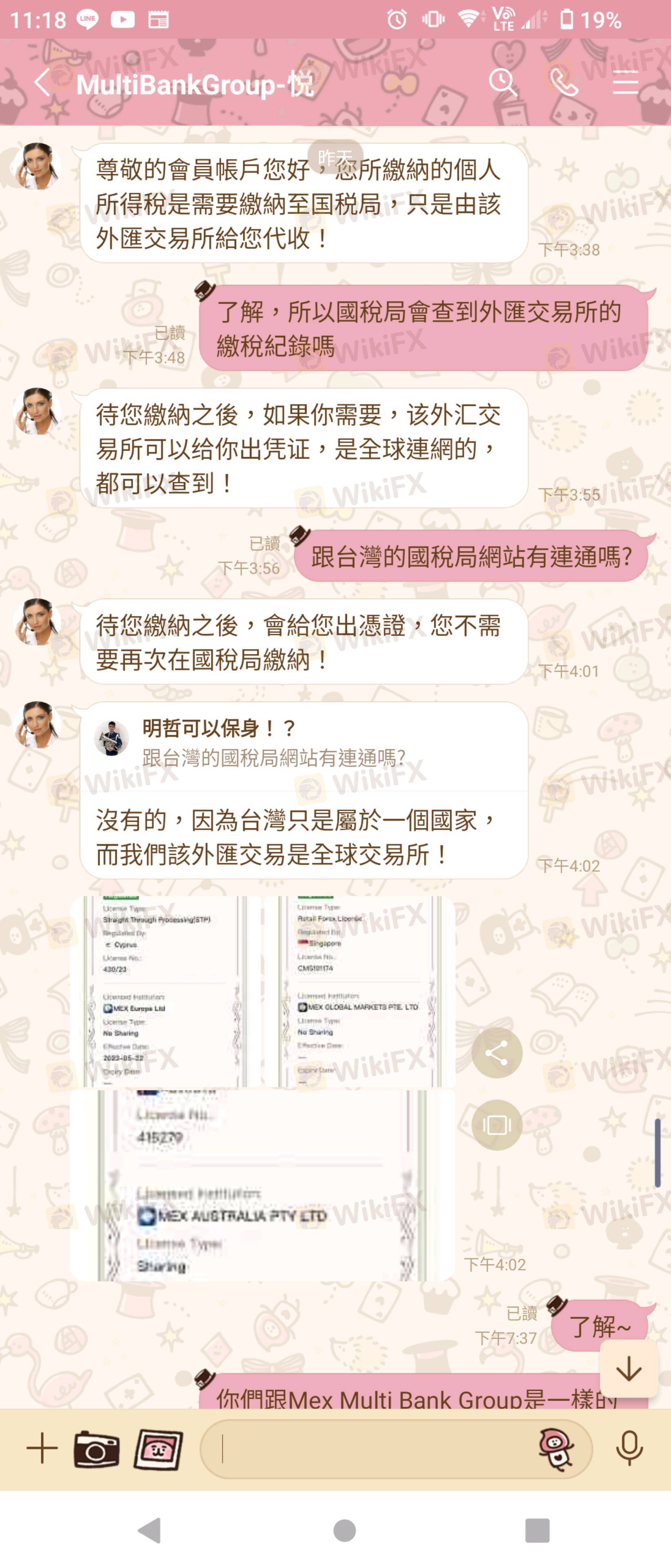Open the camera to take a photo
Image resolution: width=671 pixels, height=1568 pixels.
(x=97, y=1449)
